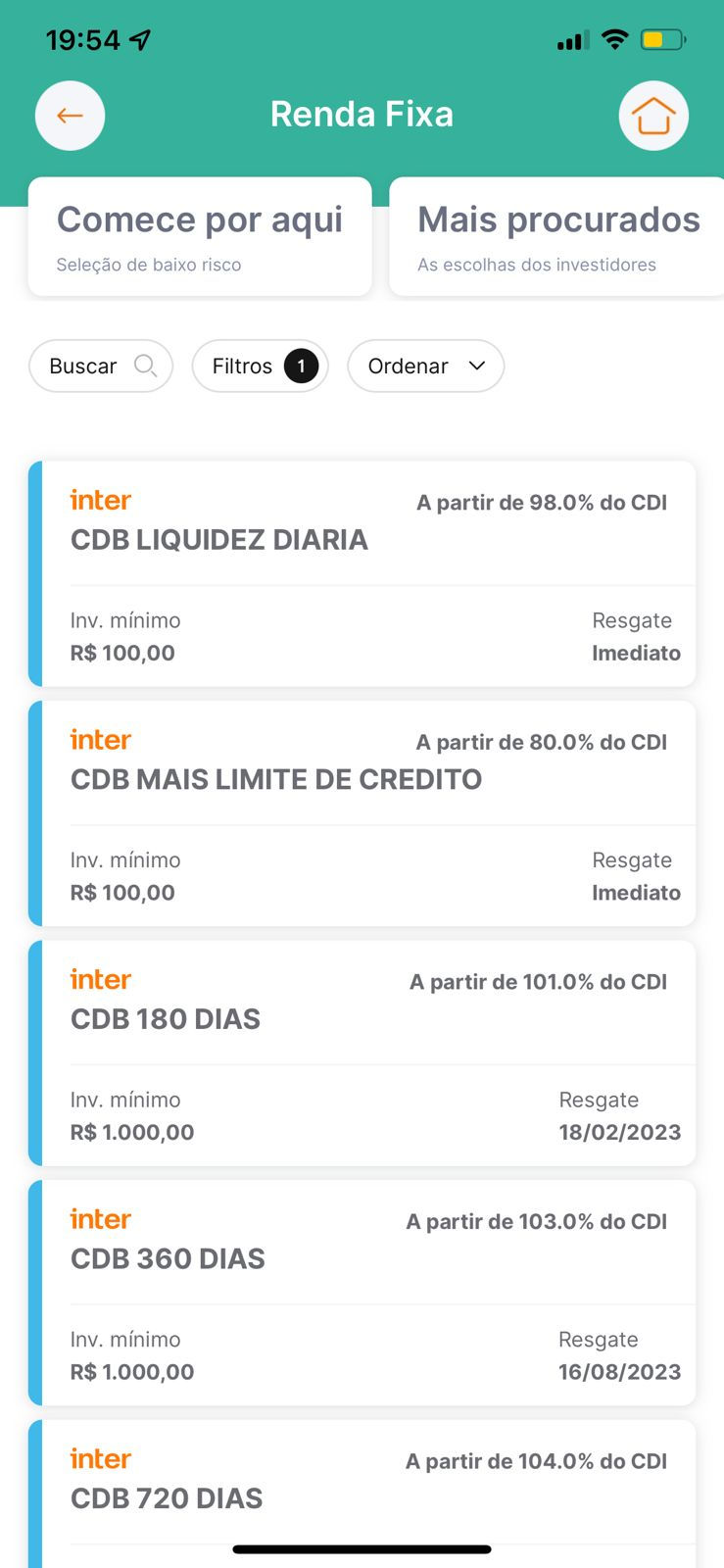Tap the Inter logo on CDB LIQUIDEZ DIARIA card

coord(100,500)
